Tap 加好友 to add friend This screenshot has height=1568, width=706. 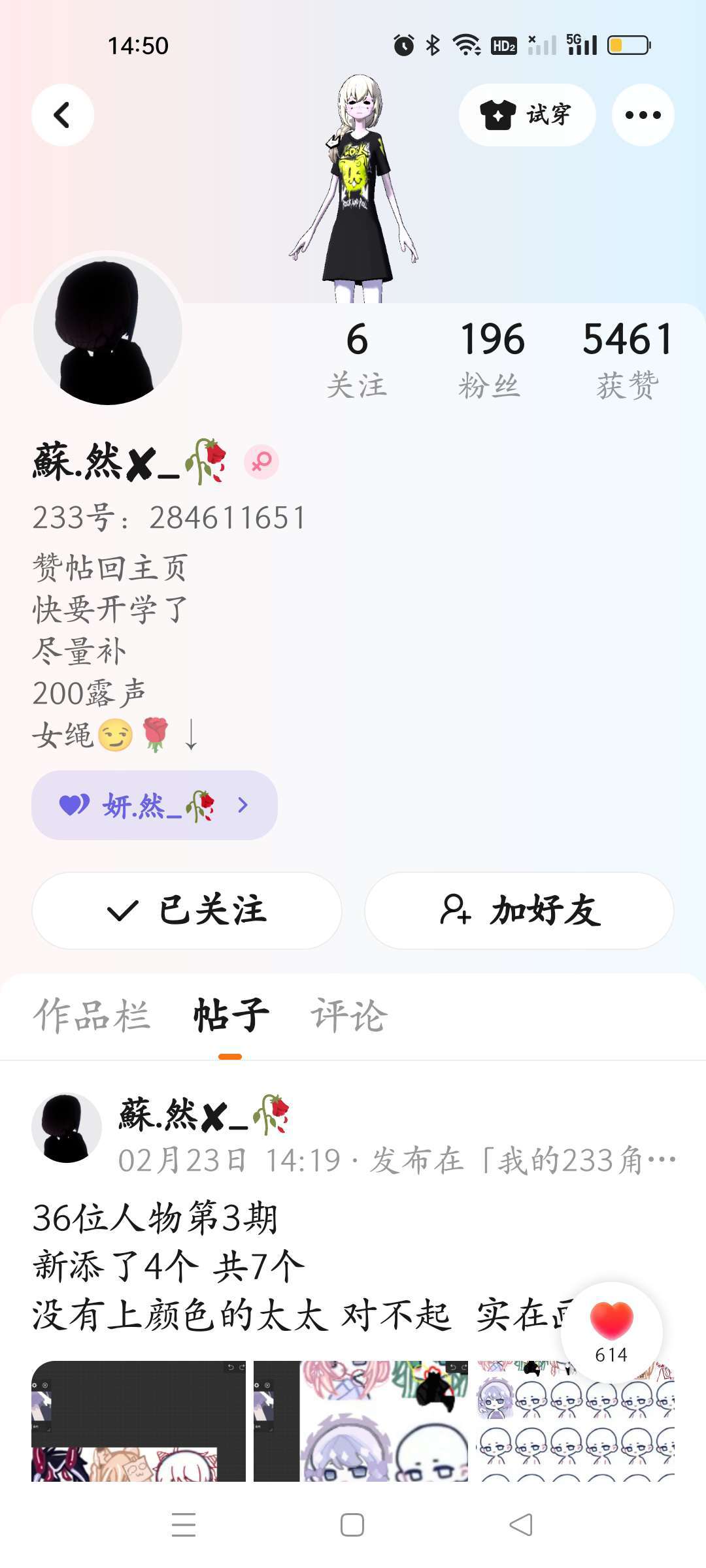click(x=519, y=910)
